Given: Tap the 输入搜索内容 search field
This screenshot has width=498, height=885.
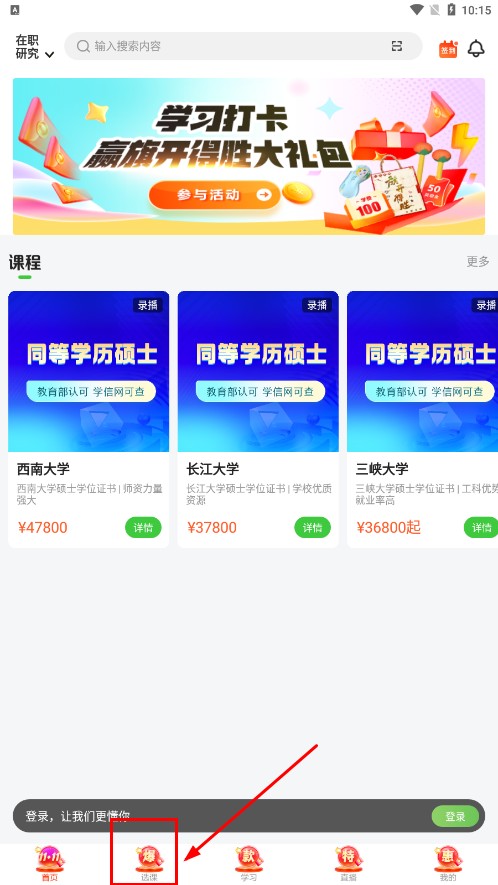Looking at the screenshot, I should tap(243, 46).
